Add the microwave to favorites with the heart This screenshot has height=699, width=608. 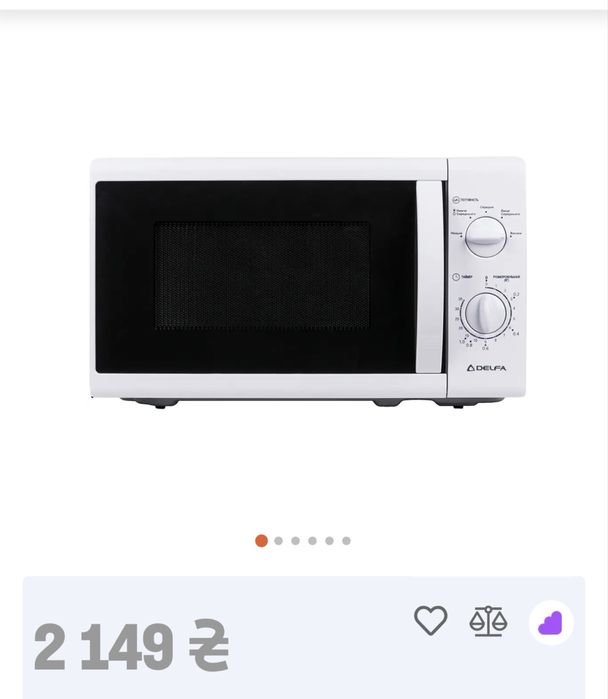[x=431, y=621]
